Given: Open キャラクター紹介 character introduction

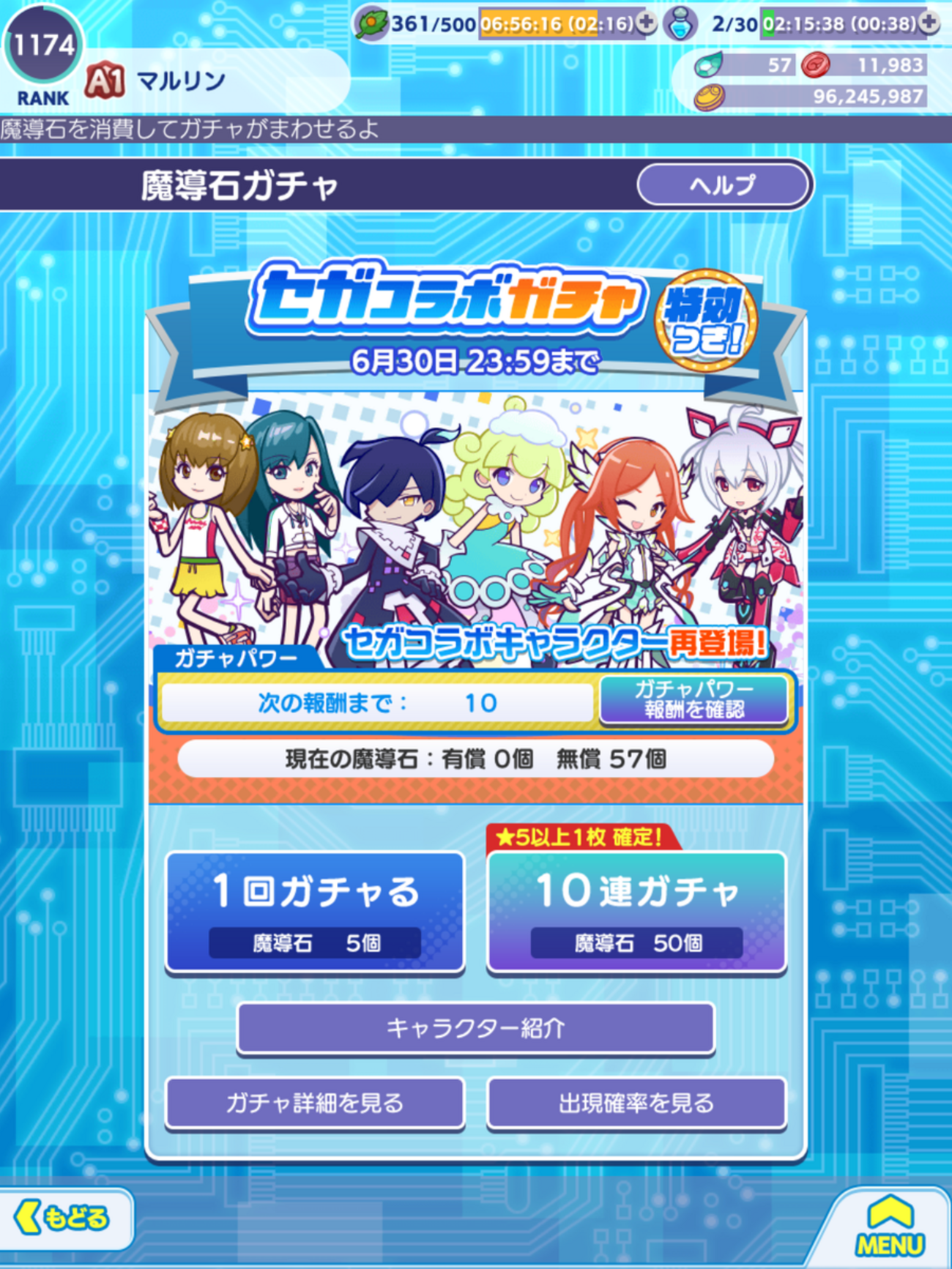Looking at the screenshot, I should coord(475,1028).
